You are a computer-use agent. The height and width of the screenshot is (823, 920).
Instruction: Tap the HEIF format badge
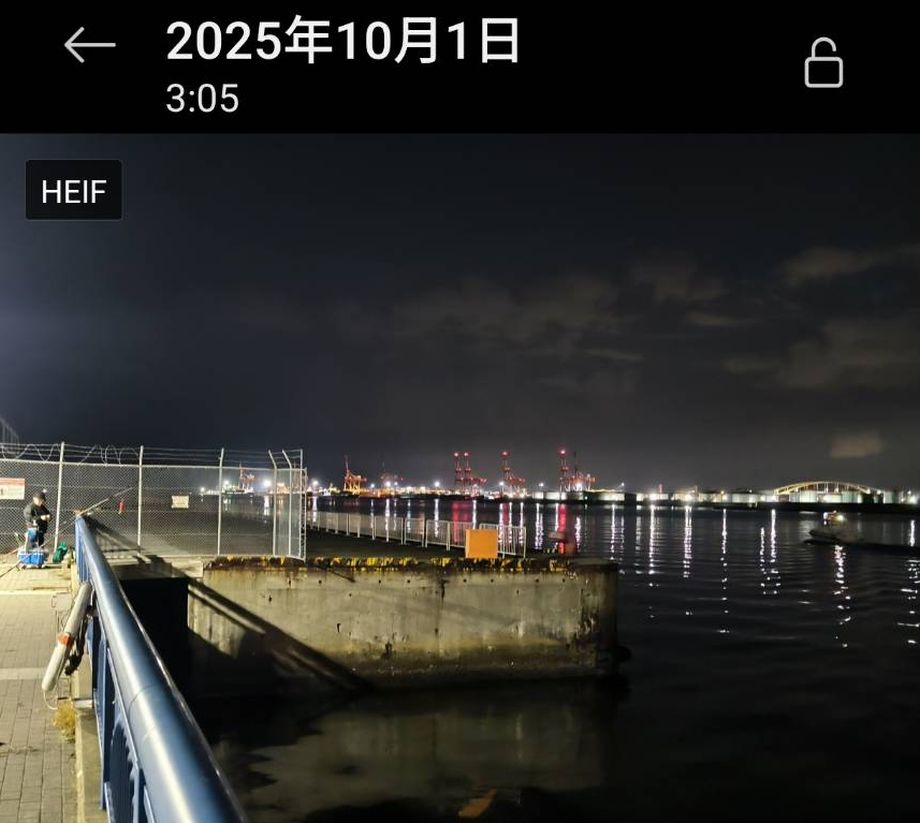74,190
